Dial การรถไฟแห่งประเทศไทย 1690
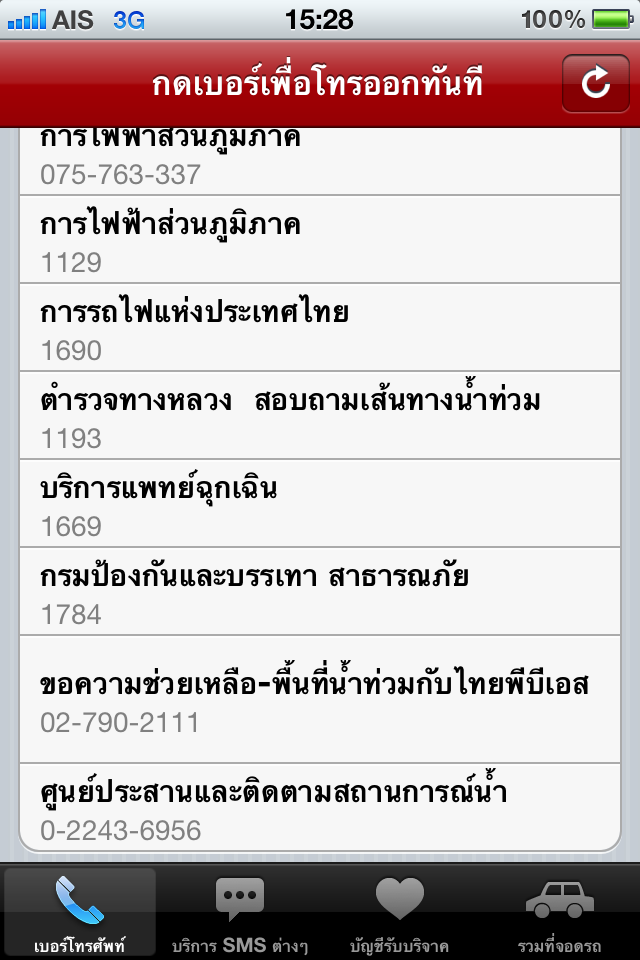The height and width of the screenshot is (960, 640). point(320,328)
